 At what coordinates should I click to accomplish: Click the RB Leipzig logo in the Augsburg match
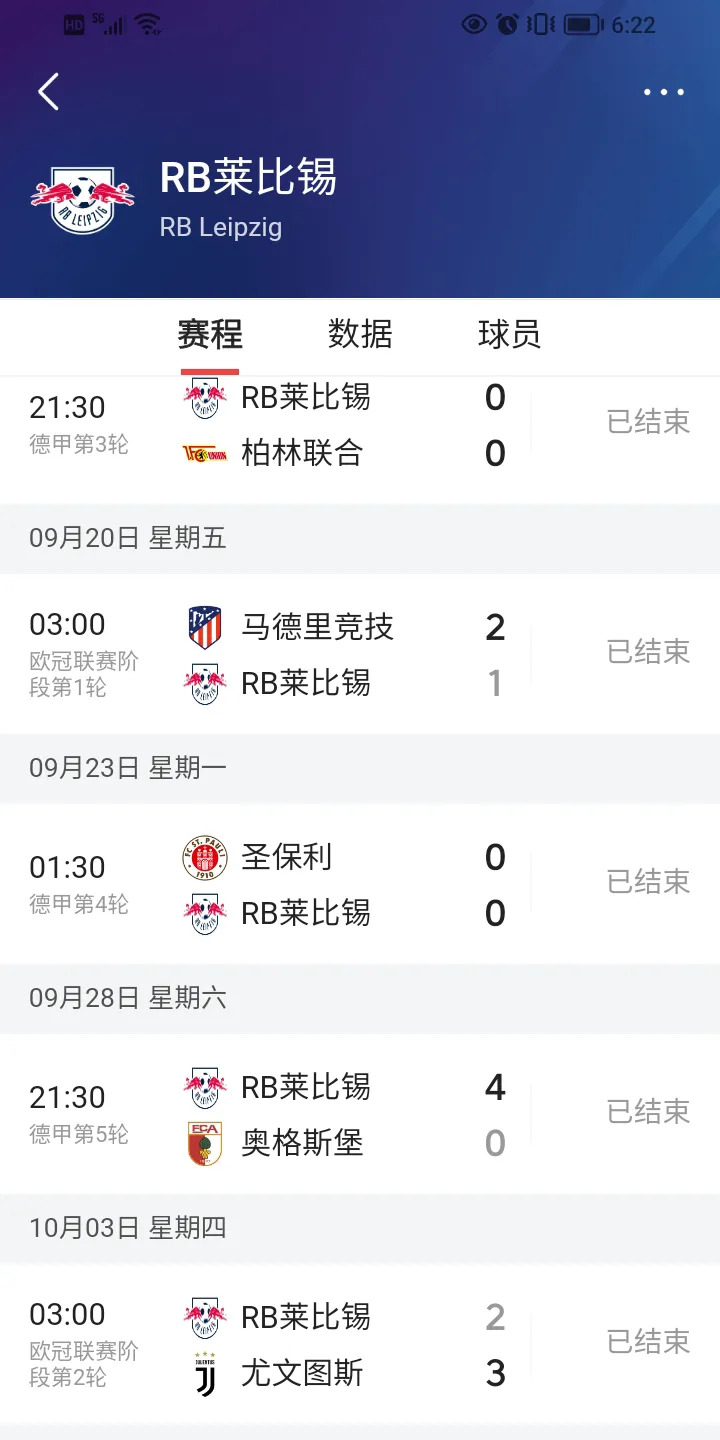205,1086
